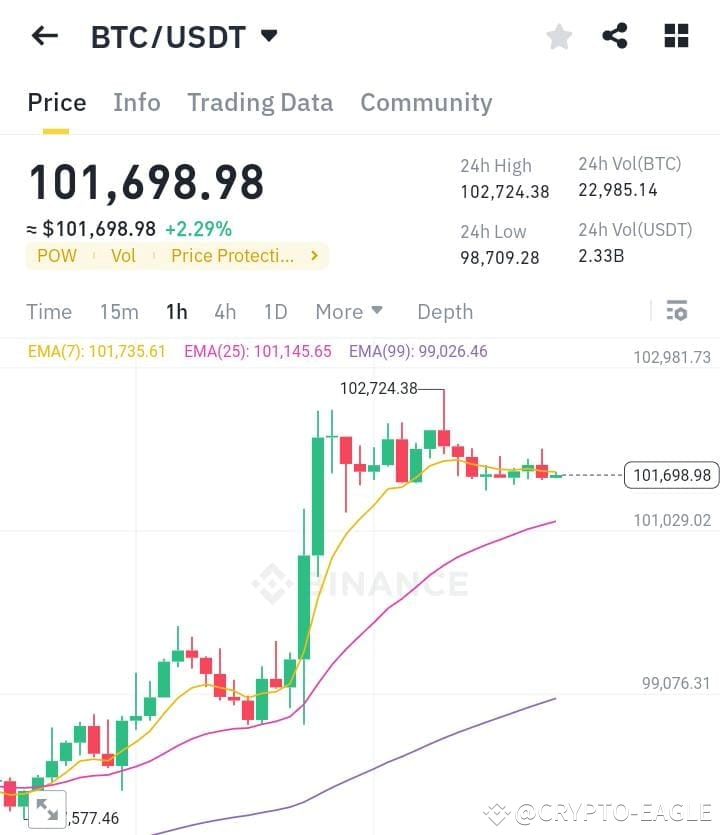Open chart indicator settings beside Depth
The height and width of the screenshot is (835, 720).
click(x=676, y=311)
